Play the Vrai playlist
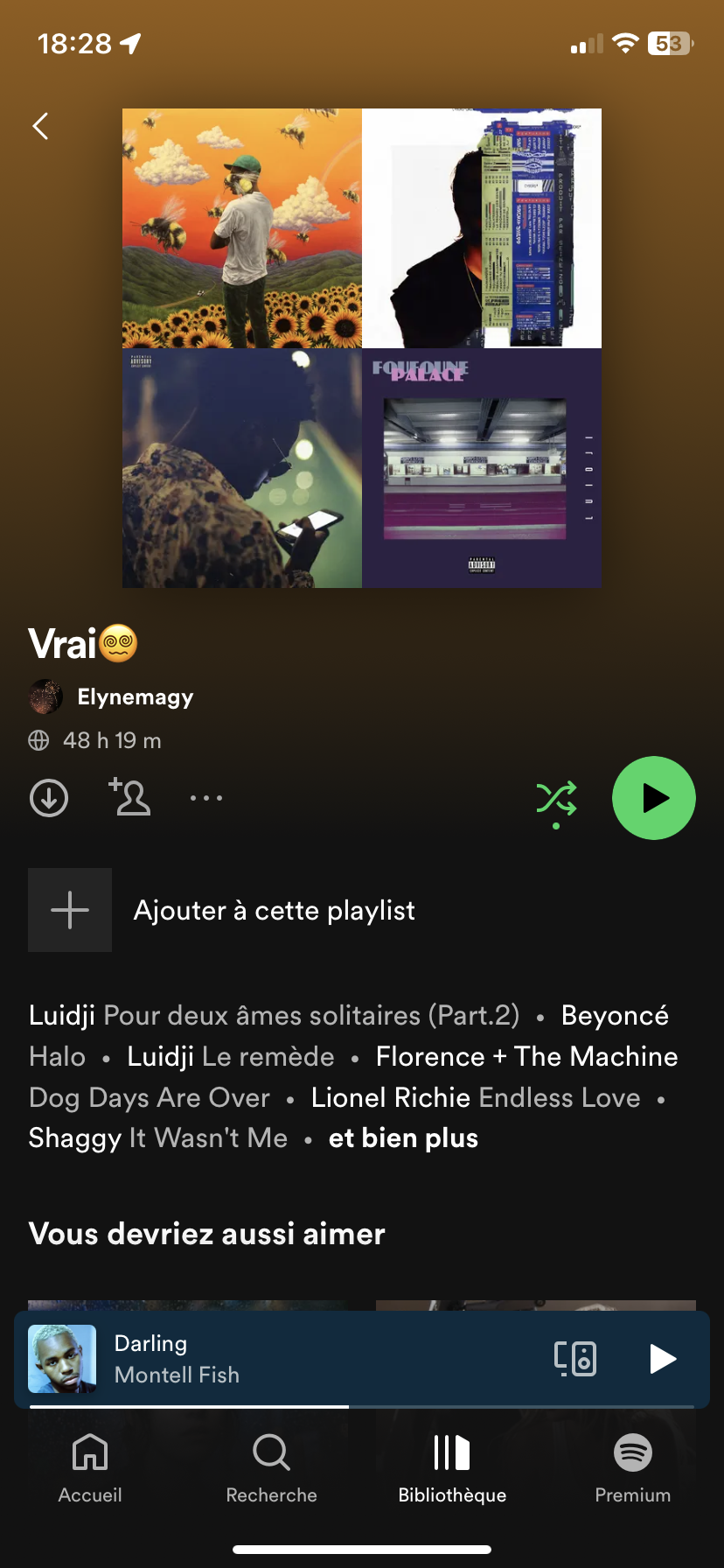The image size is (724, 1568). click(x=653, y=798)
